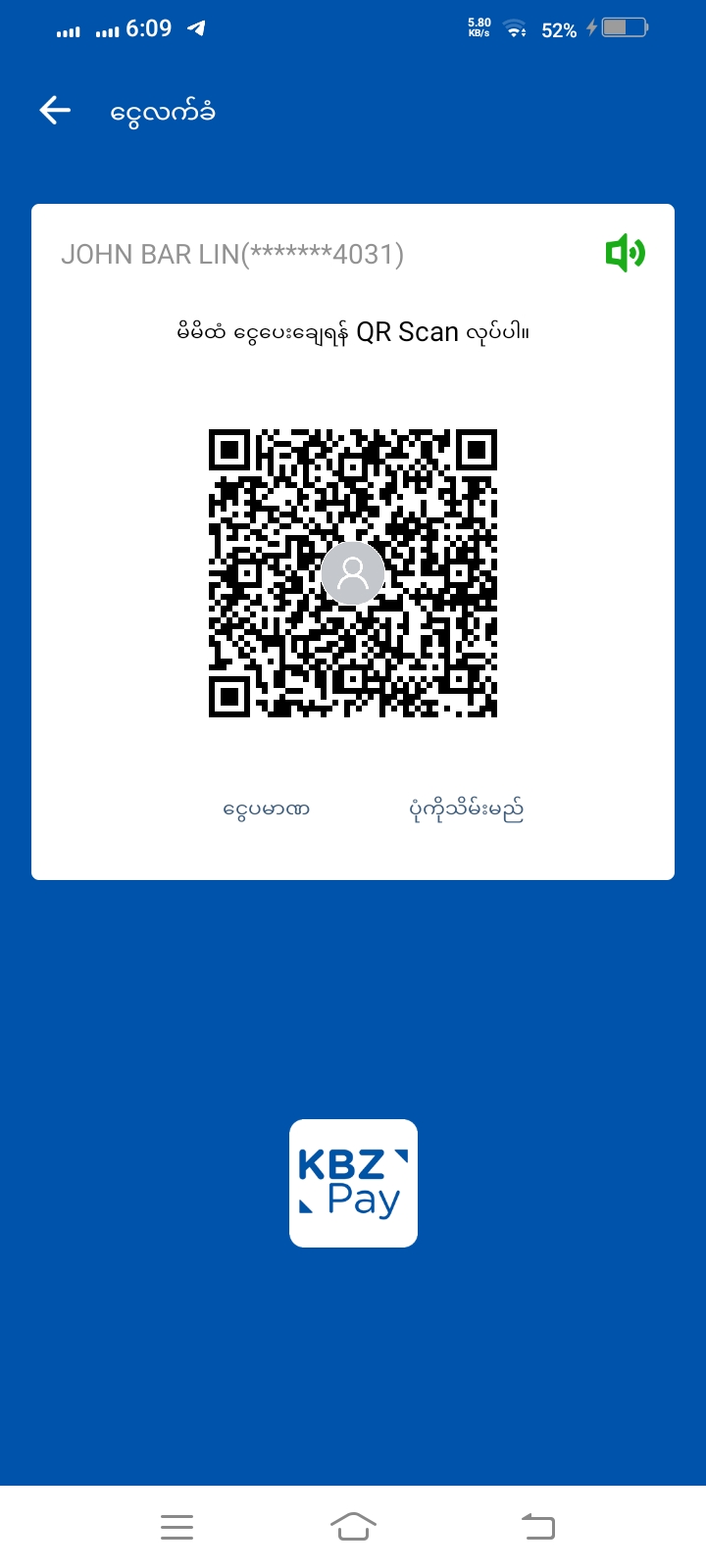Tap ငွေပမာဏ to set the amount

tap(266, 810)
